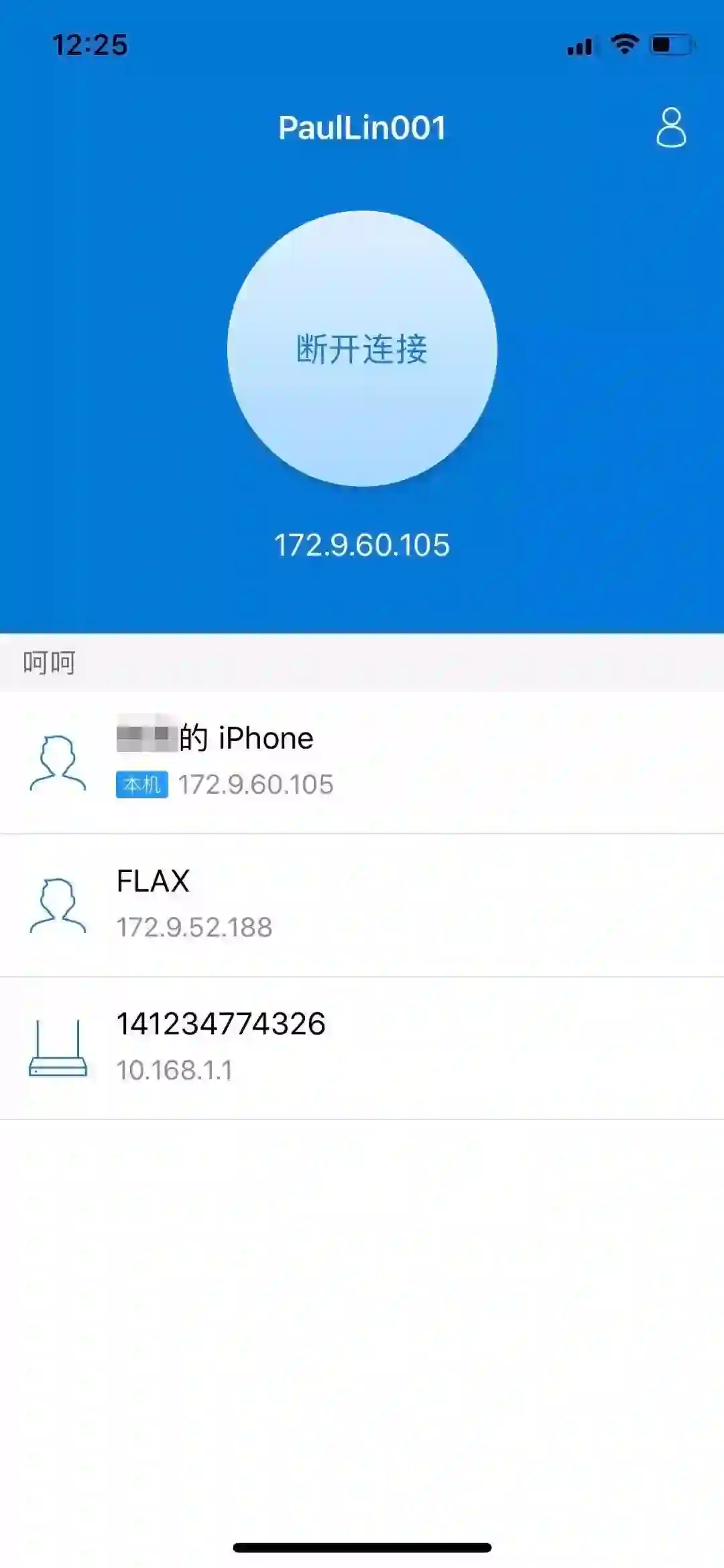Image resolution: width=724 pixels, height=1568 pixels.
Task: Open the user profile icon
Action: coord(670,127)
